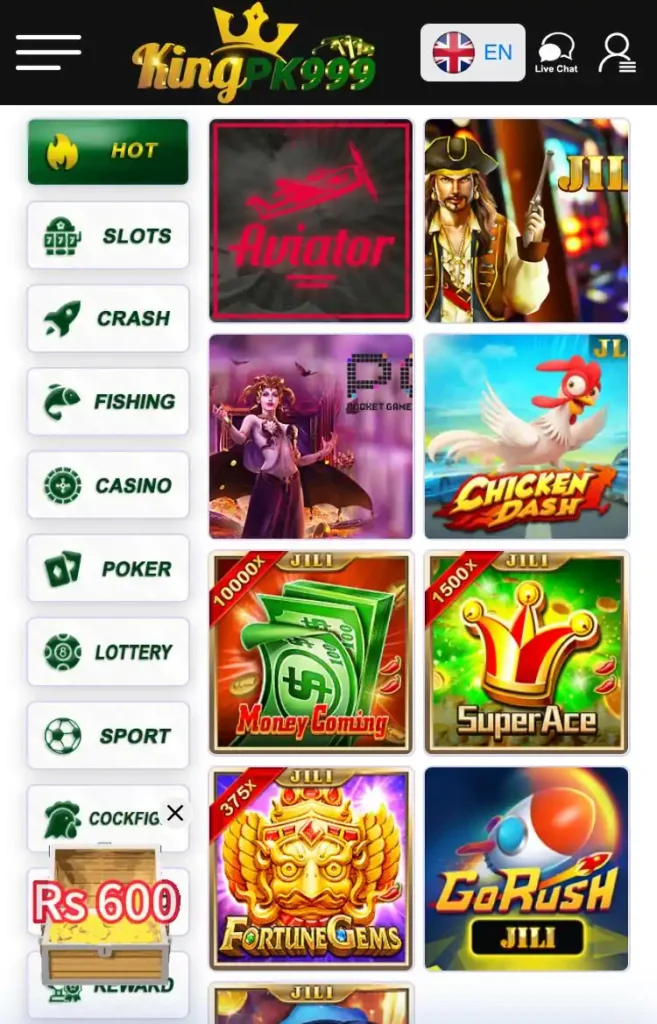Start a Live Chat session

[556, 53]
